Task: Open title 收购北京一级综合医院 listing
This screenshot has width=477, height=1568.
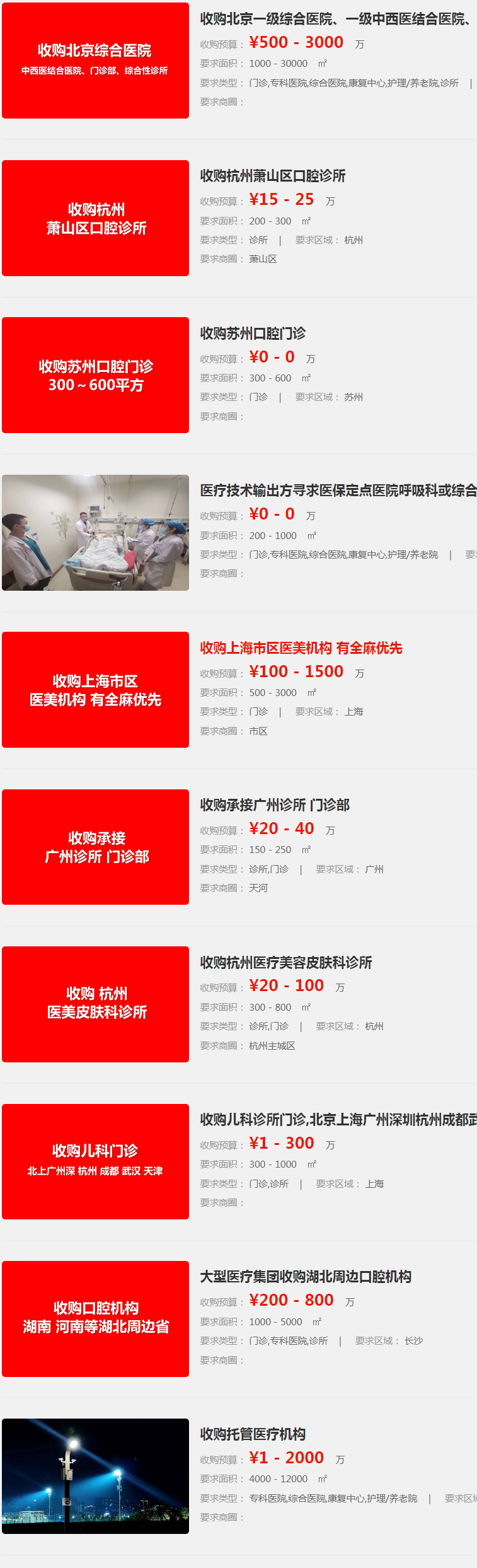Action: 335,19
